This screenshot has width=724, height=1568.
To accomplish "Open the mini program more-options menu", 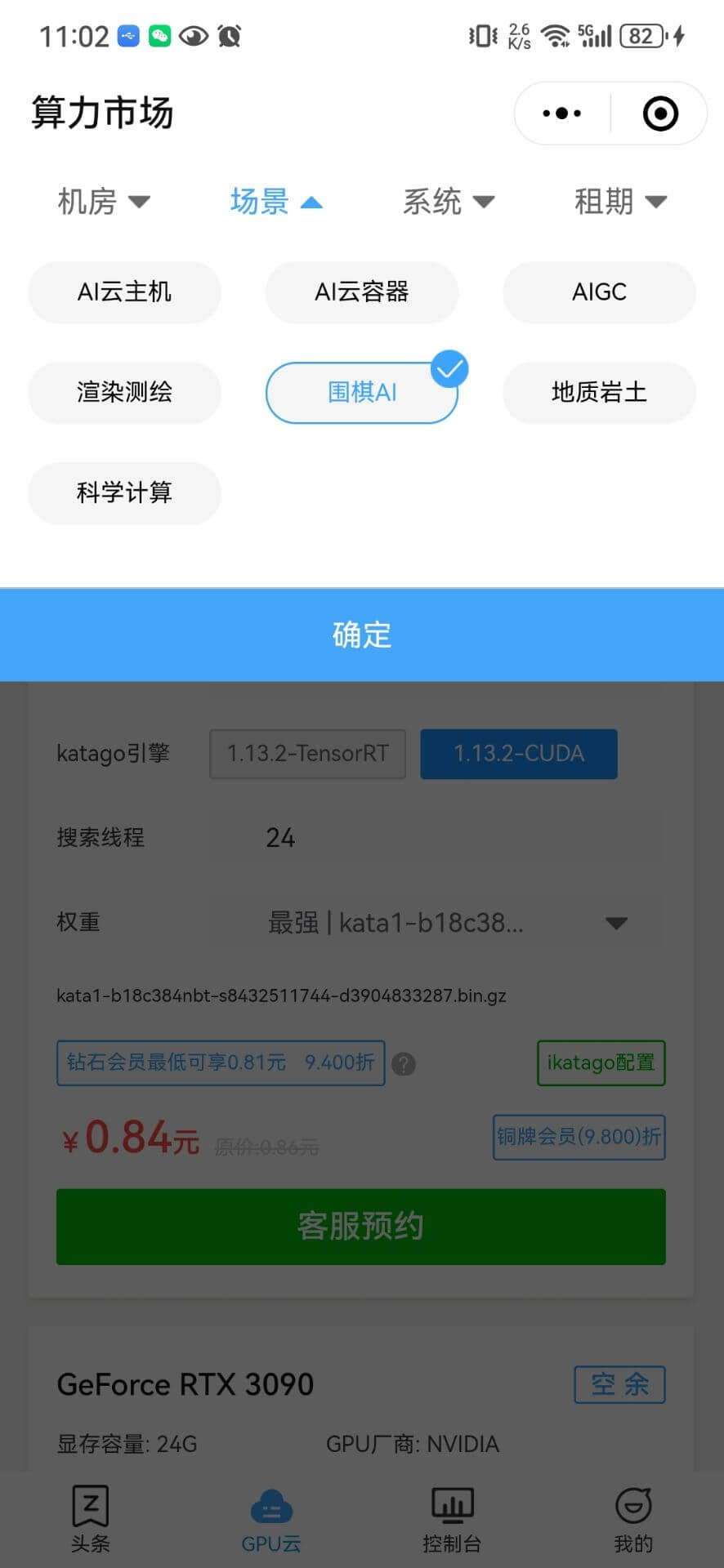I will pyautogui.click(x=562, y=114).
